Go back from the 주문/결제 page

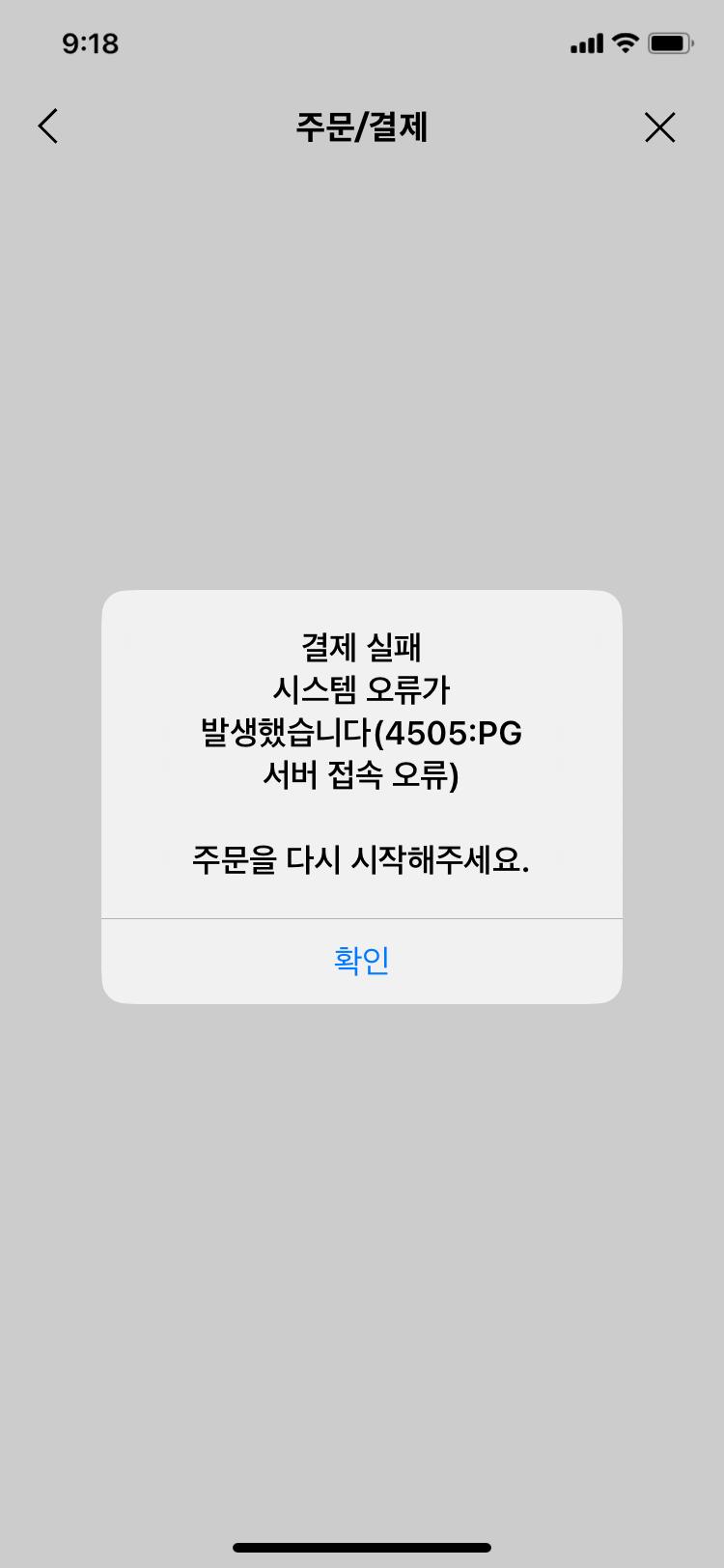tap(48, 126)
